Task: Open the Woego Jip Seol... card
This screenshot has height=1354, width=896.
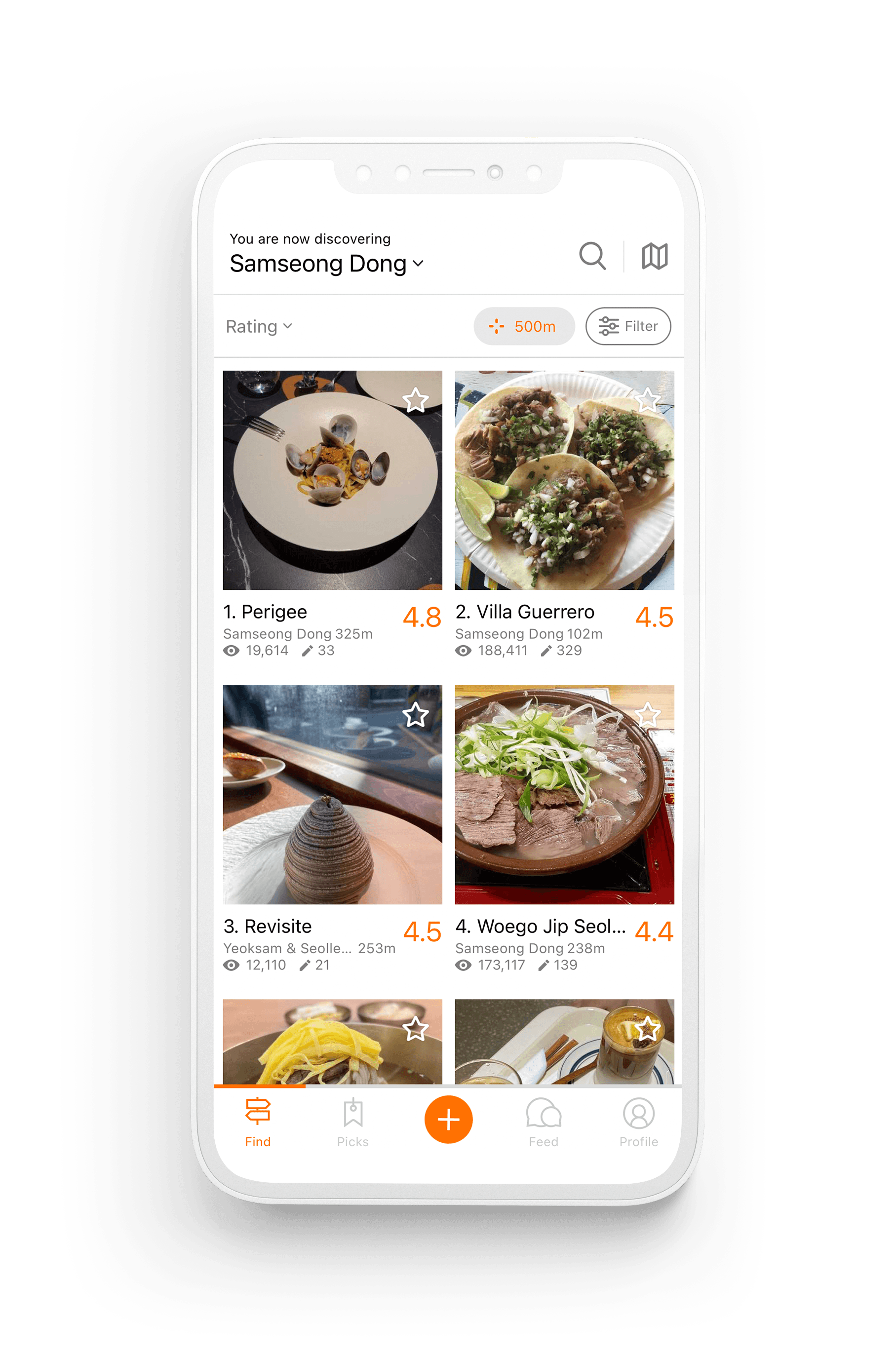Action: click(x=565, y=828)
